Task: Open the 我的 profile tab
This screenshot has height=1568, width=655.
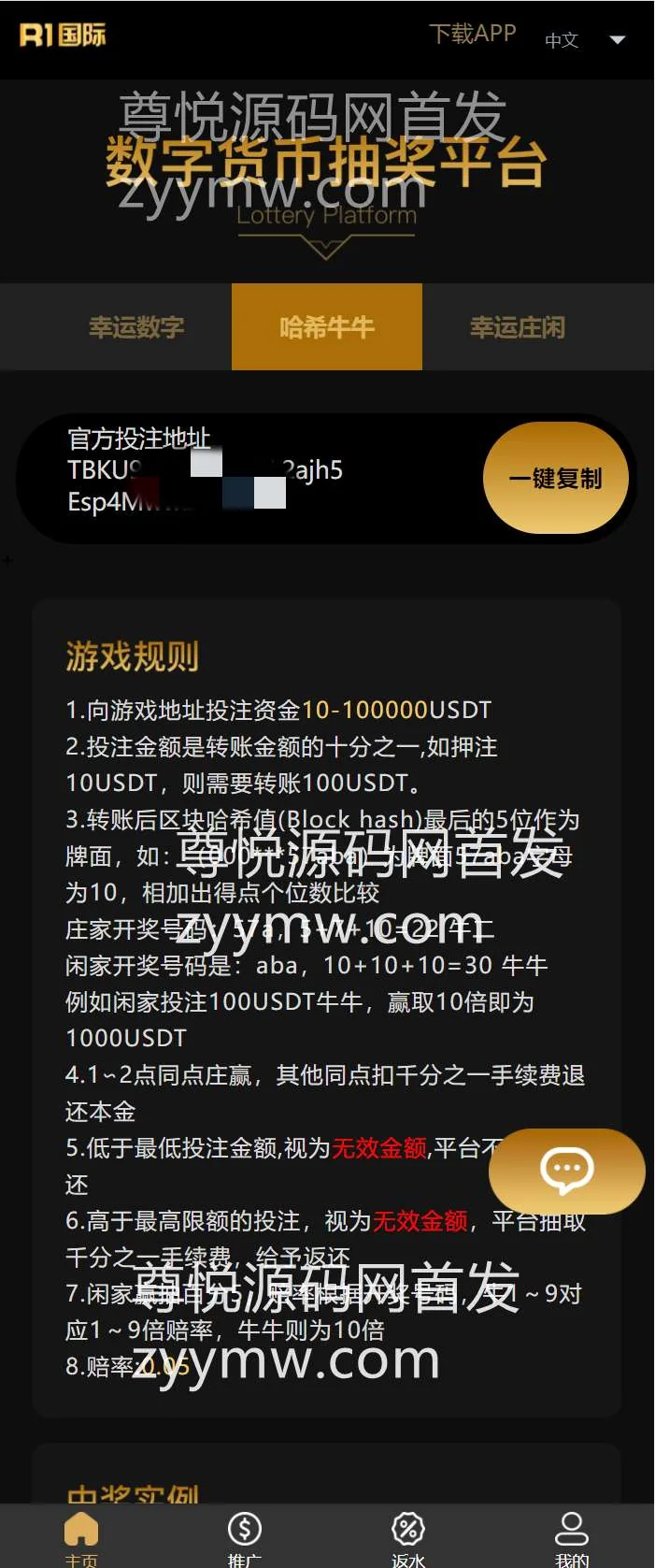Action: click(x=572, y=1537)
